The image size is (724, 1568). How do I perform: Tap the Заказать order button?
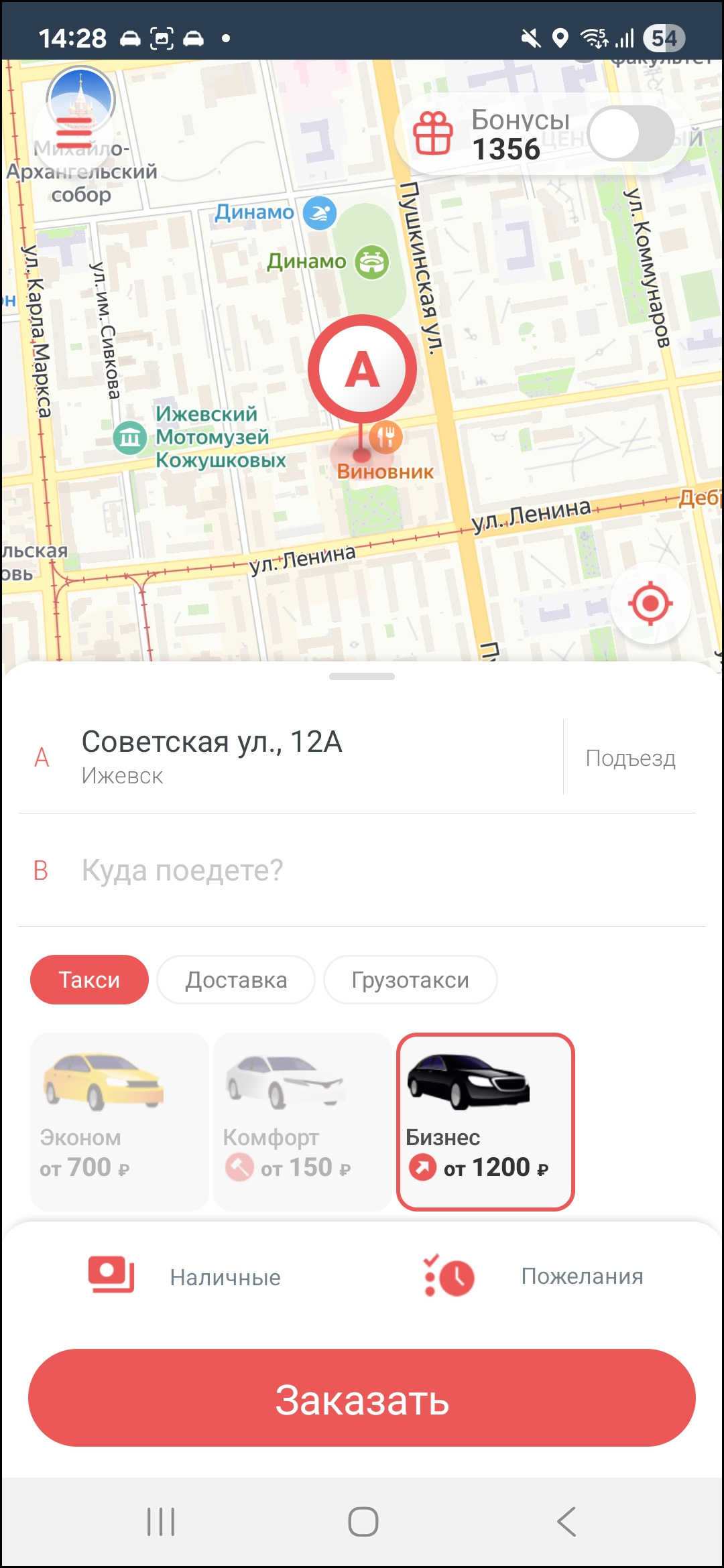click(x=362, y=1398)
